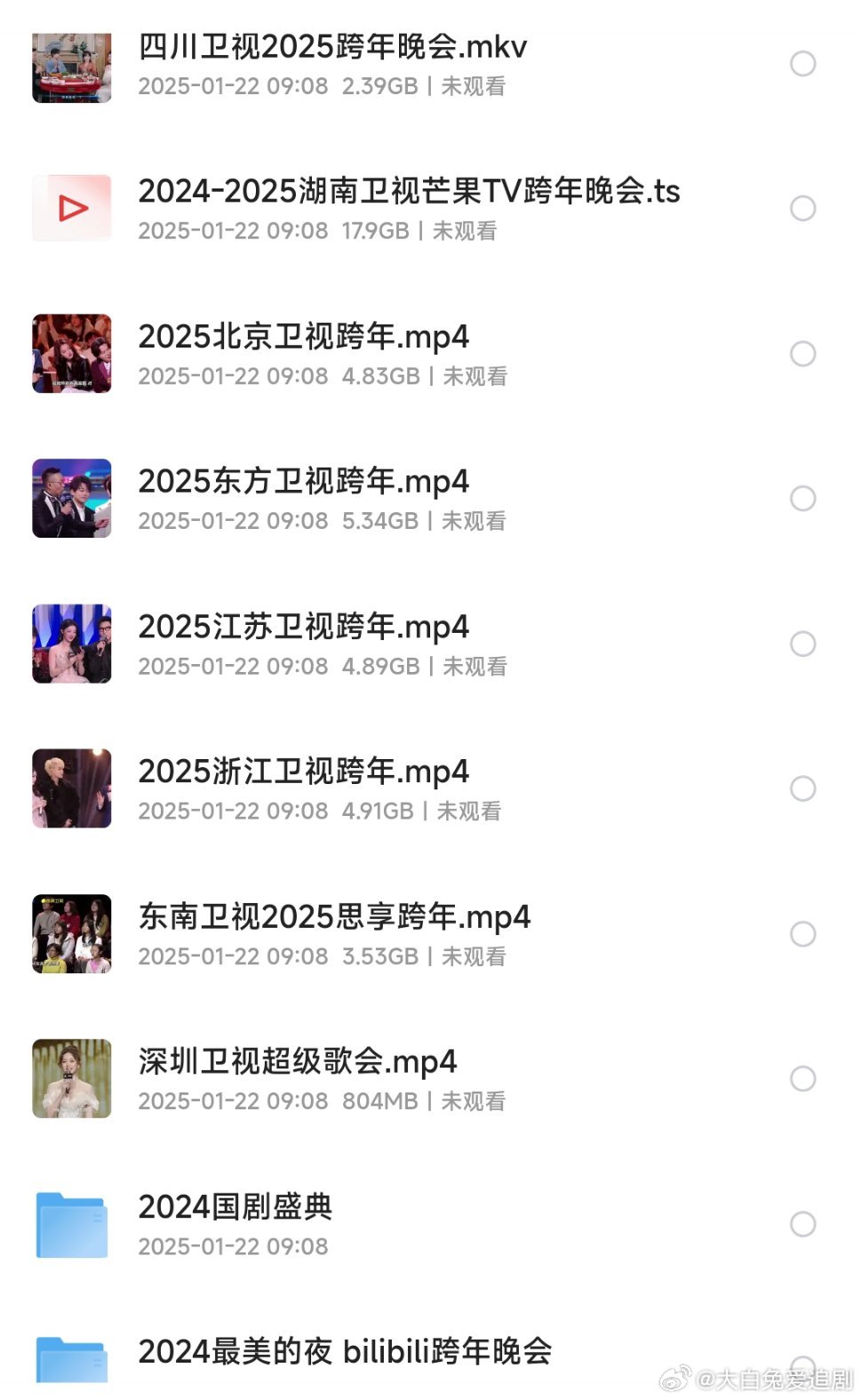Open the thumbnail of 深圳卫视超级歌会
This screenshot has height=1400, width=862.
tap(72, 1078)
